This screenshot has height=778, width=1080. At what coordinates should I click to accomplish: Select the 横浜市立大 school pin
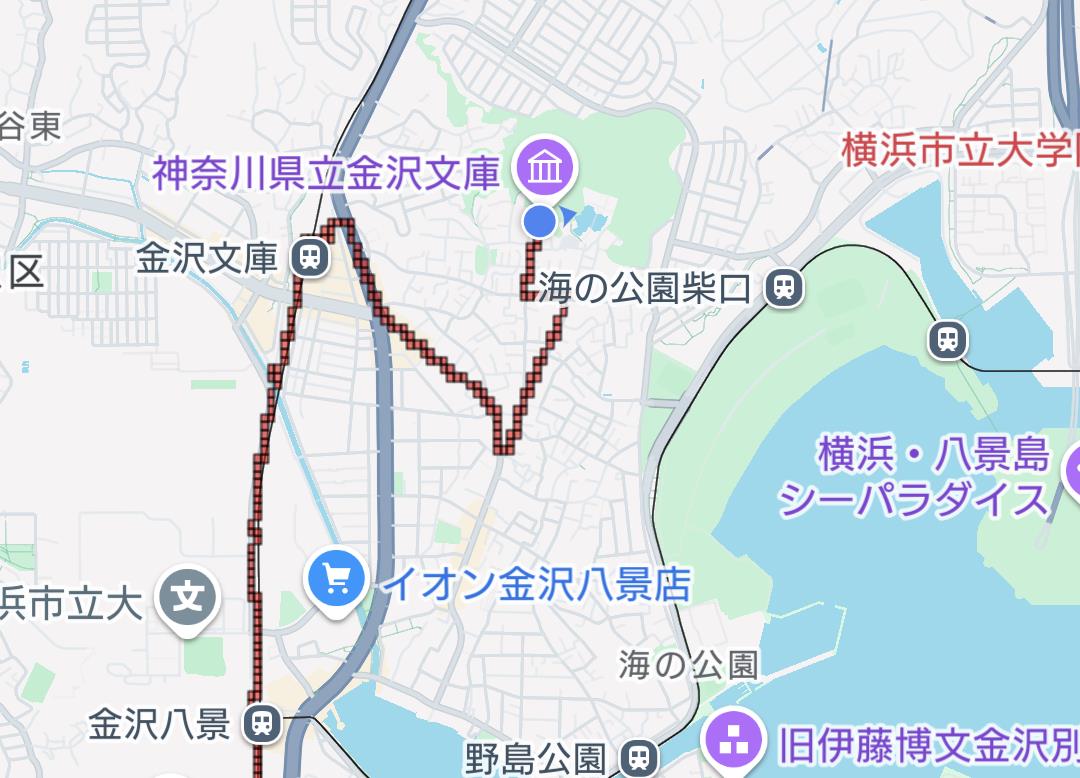pyautogui.click(x=187, y=599)
